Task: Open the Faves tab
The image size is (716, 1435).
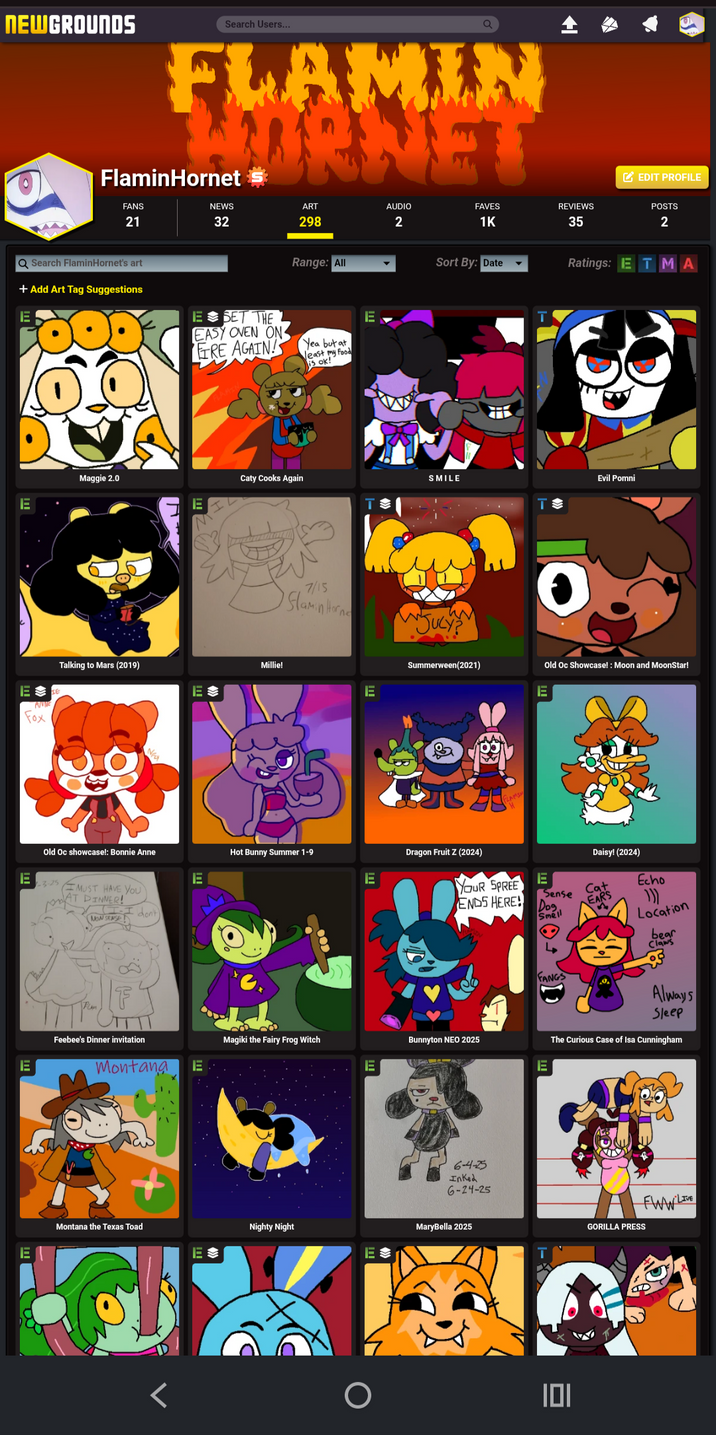Action: (x=487, y=215)
